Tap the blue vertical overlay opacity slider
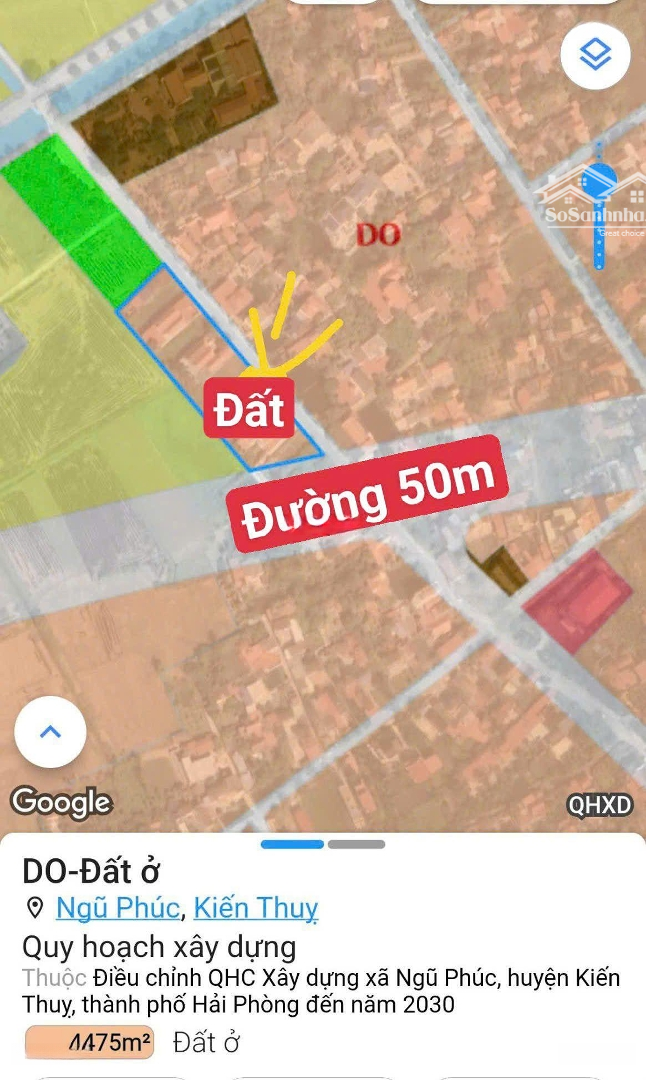Viewport: 646px width, 1080px height. [598, 205]
